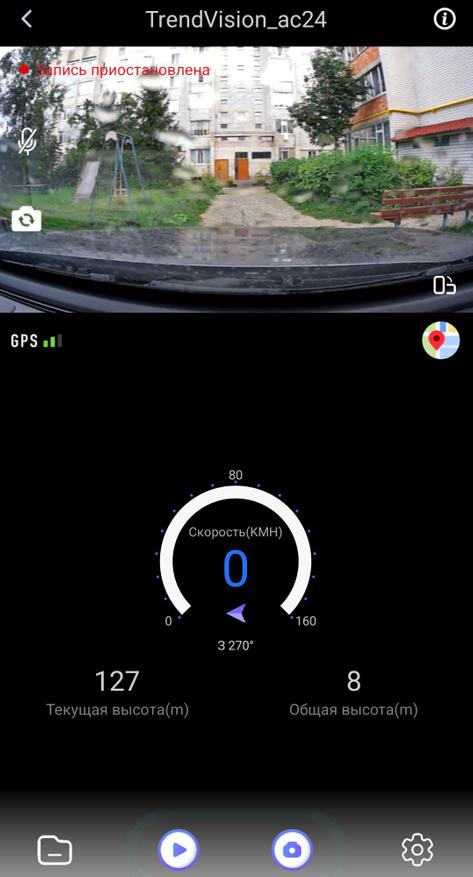The width and height of the screenshot is (473, 877).
Task: Start recording with the play button
Action: [178, 850]
